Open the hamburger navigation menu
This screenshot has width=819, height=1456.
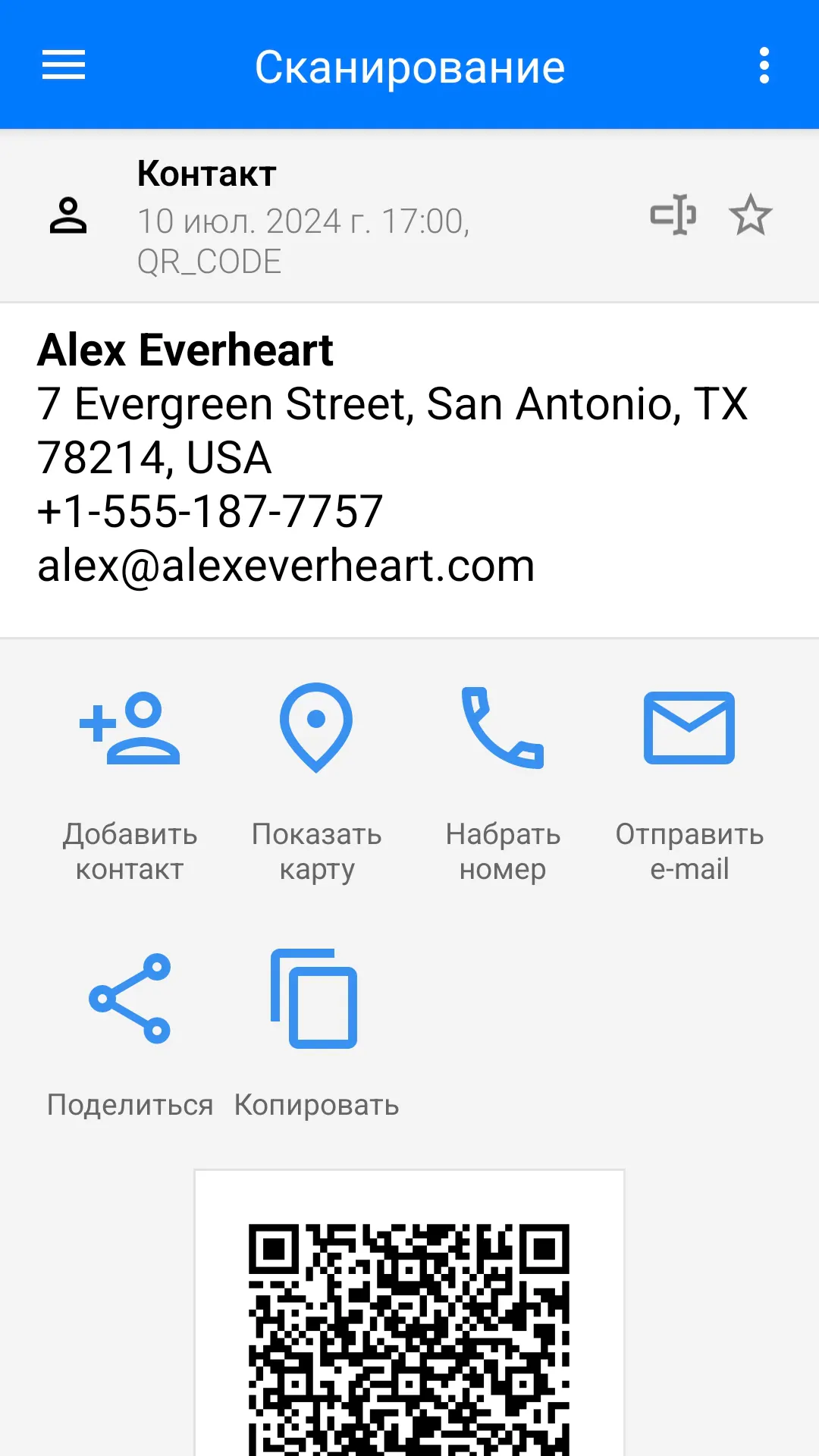click(64, 65)
